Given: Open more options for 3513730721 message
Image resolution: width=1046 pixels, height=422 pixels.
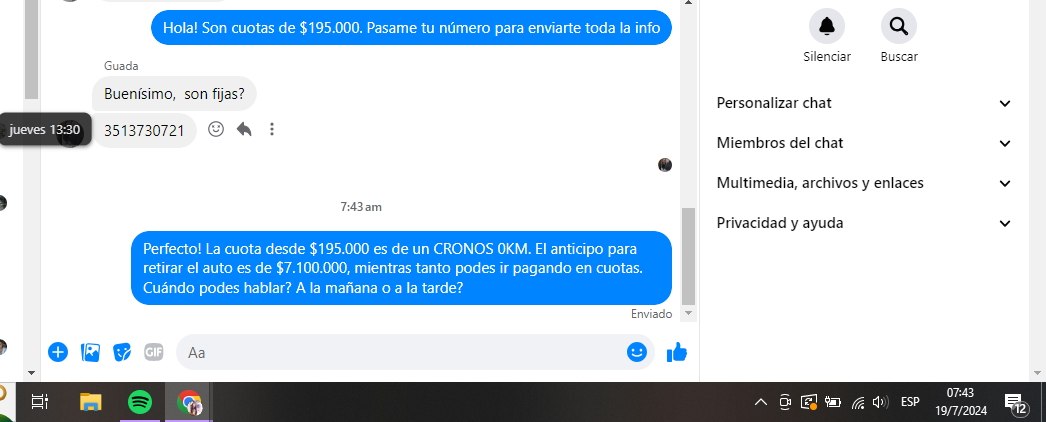Looking at the screenshot, I should point(272,129).
